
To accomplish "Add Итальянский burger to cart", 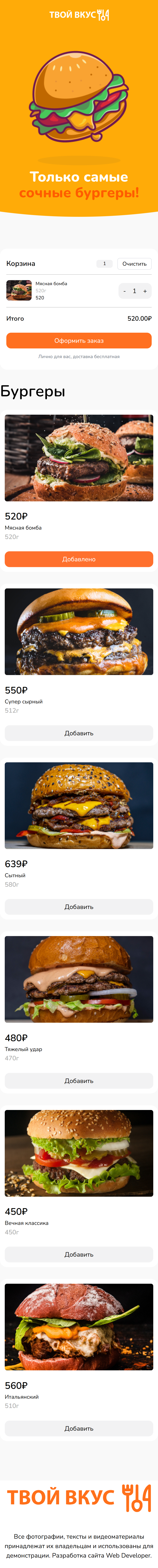I will (x=79, y=1428).
